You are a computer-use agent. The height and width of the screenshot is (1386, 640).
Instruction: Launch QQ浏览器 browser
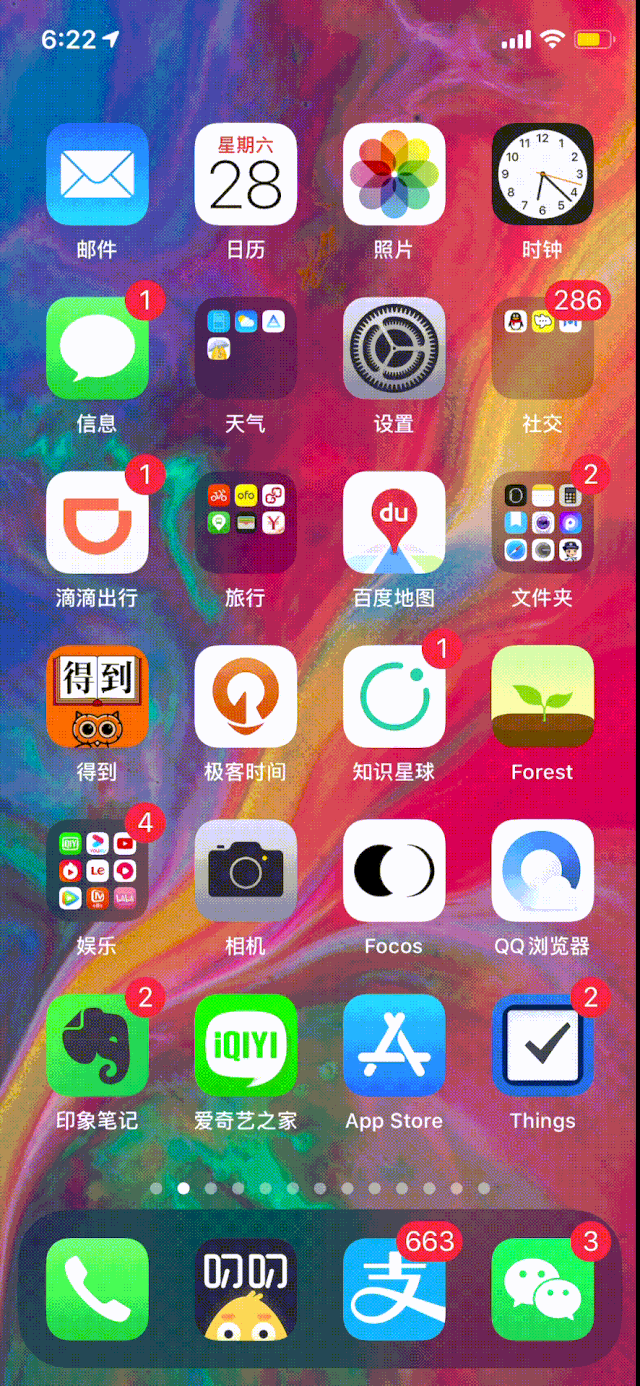click(542, 870)
